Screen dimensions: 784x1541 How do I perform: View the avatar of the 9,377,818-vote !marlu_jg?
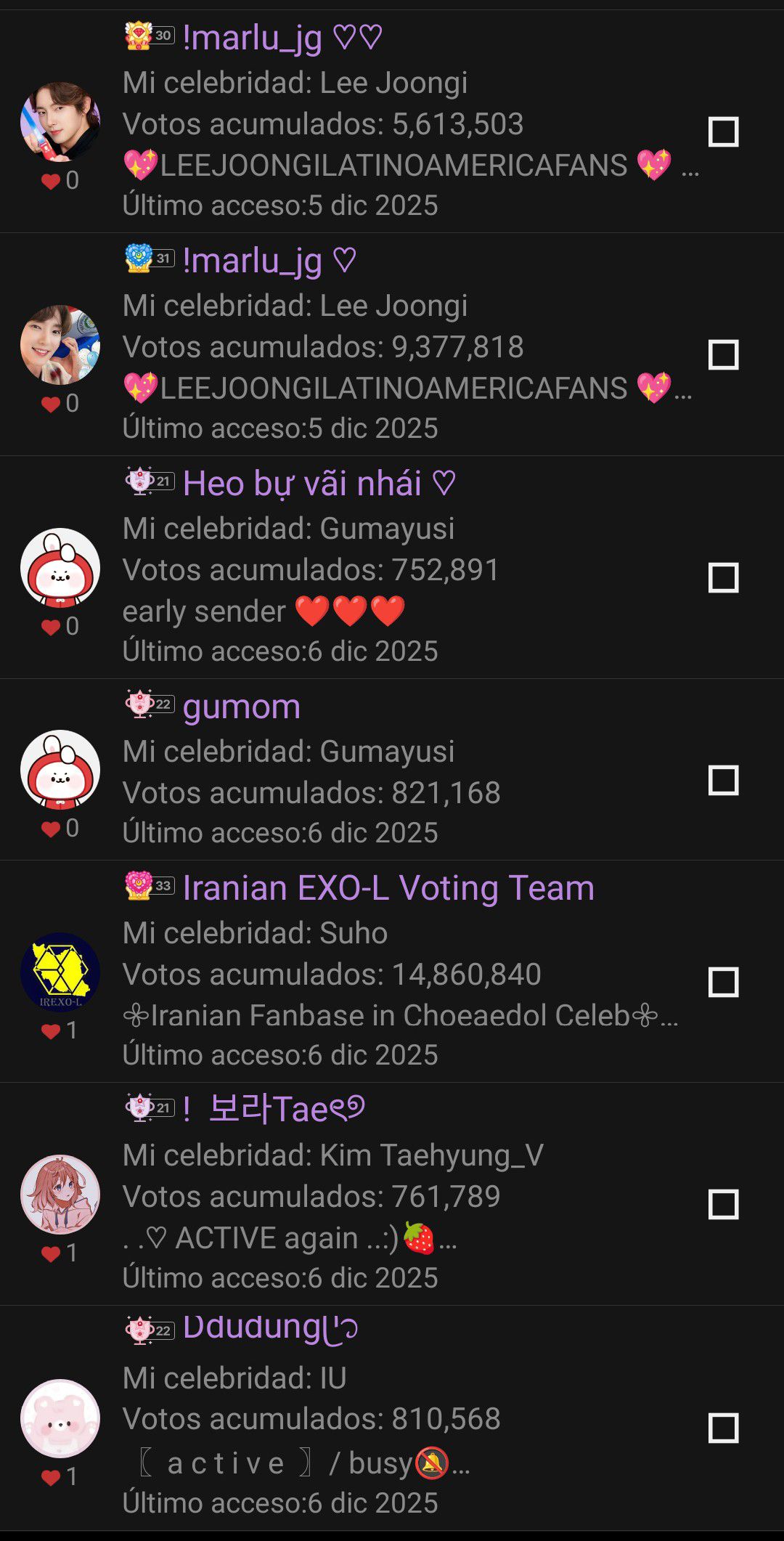click(x=60, y=344)
